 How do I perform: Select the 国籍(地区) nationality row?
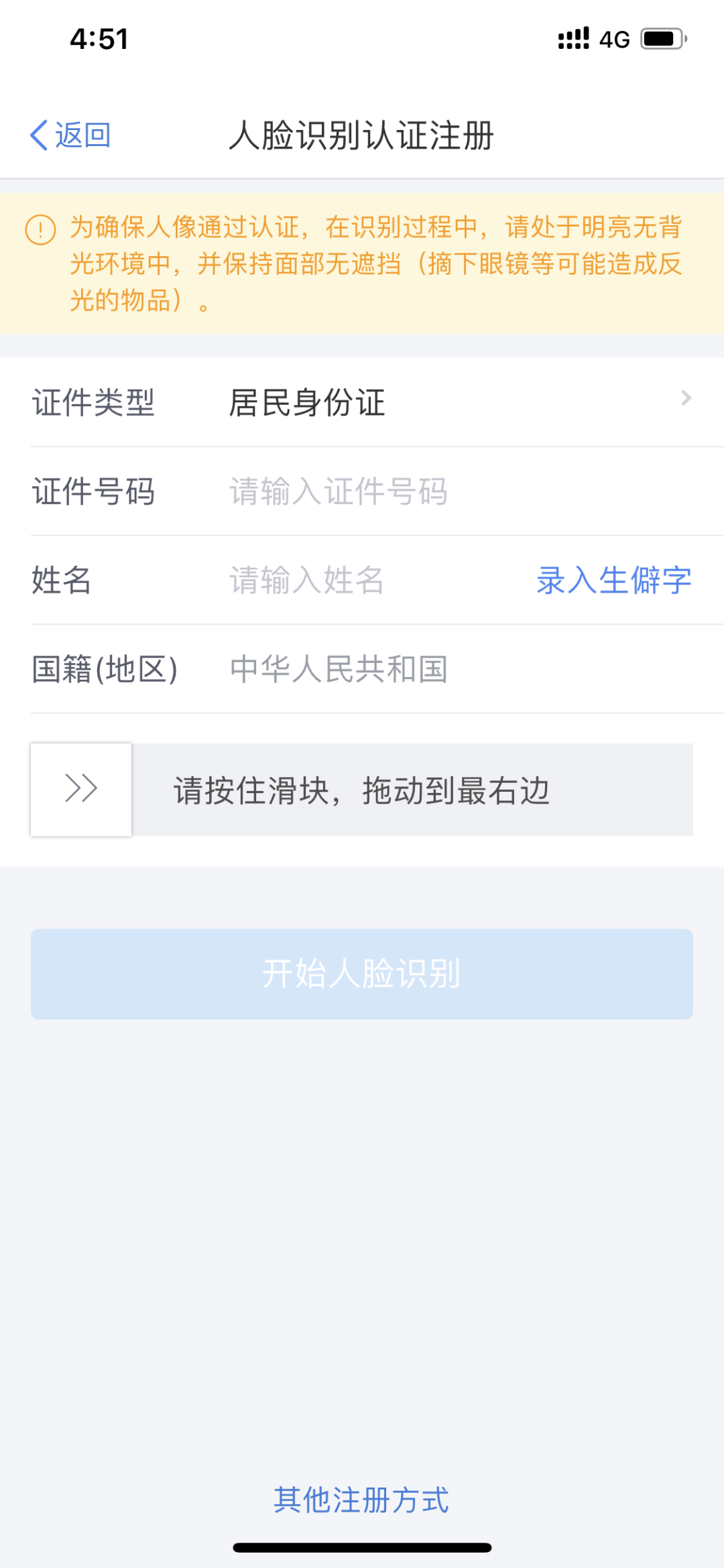[362, 669]
